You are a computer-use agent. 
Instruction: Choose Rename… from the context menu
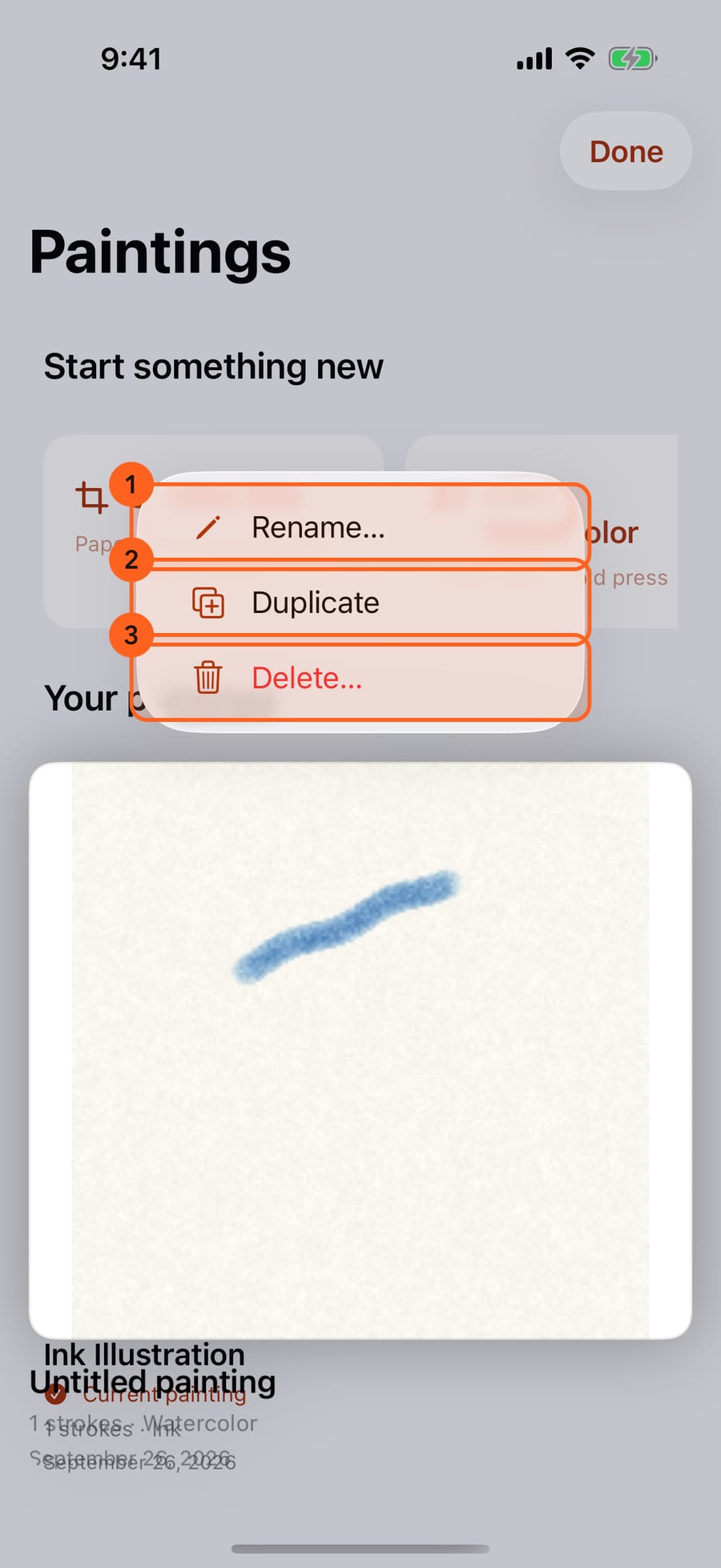point(360,526)
